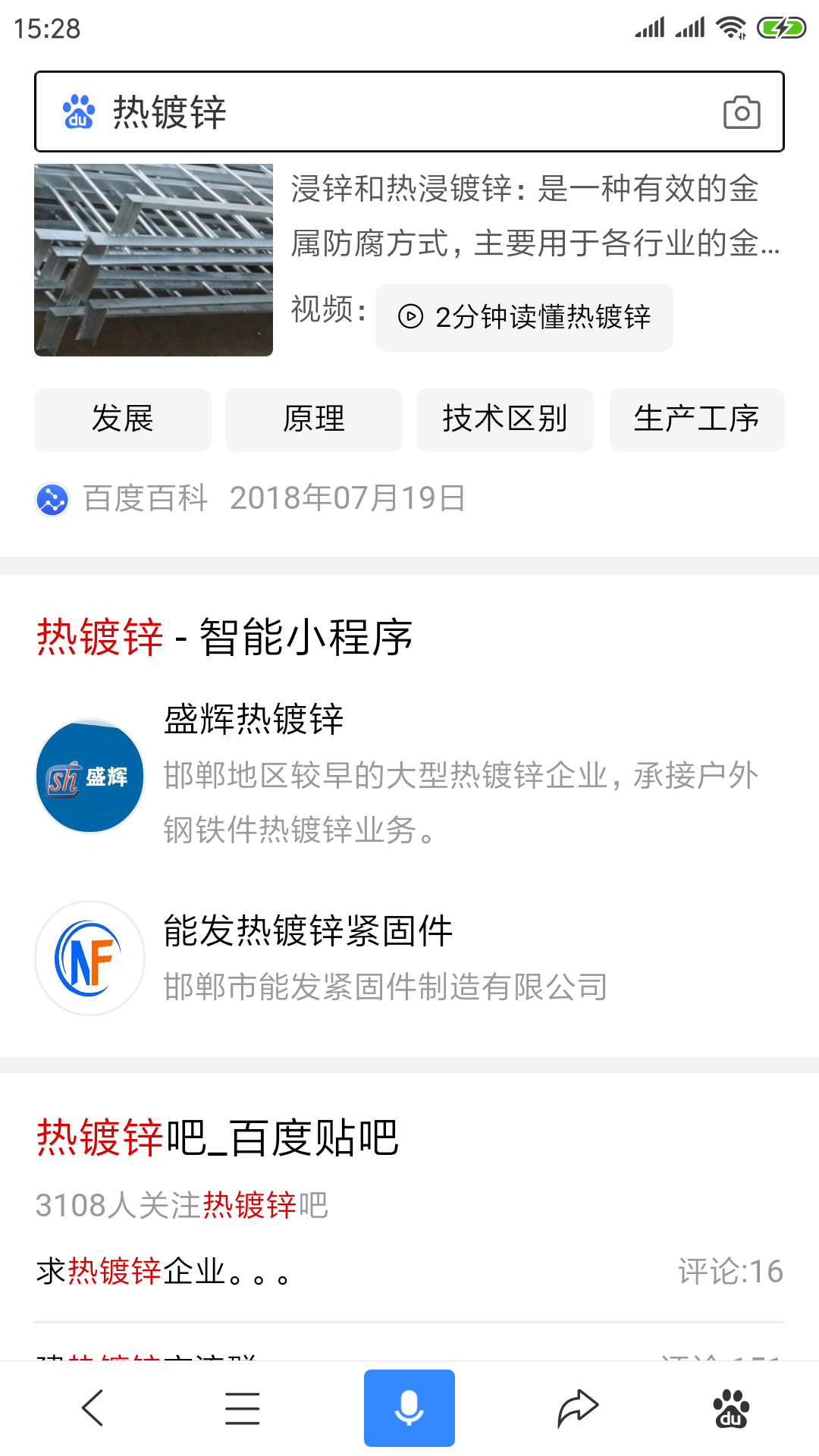The image size is (819, 1456).
Task: Open the post 求热镀锌企业
Action: 164,1272
